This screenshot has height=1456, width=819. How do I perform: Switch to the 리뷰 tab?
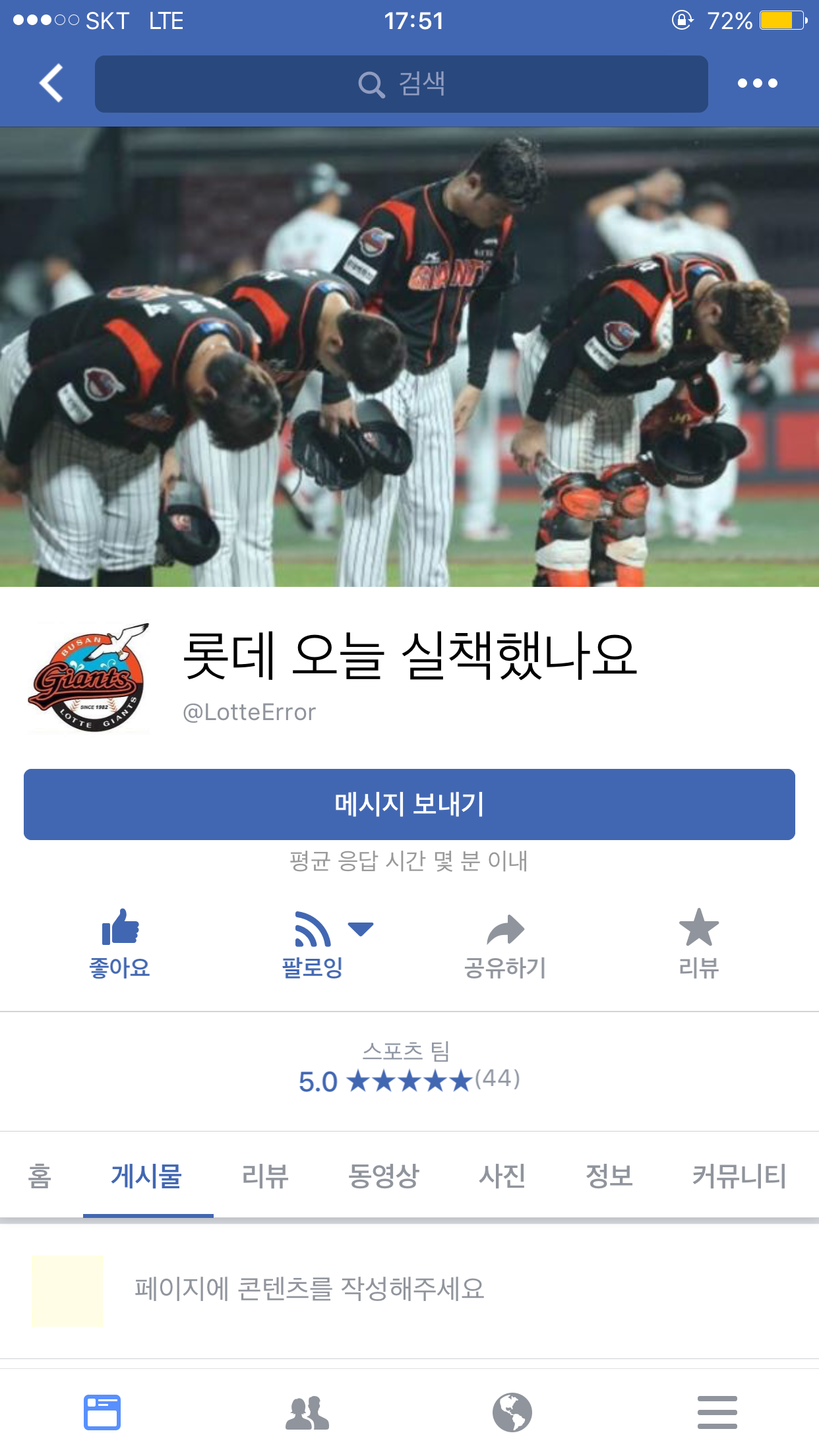coord(265,1176)
